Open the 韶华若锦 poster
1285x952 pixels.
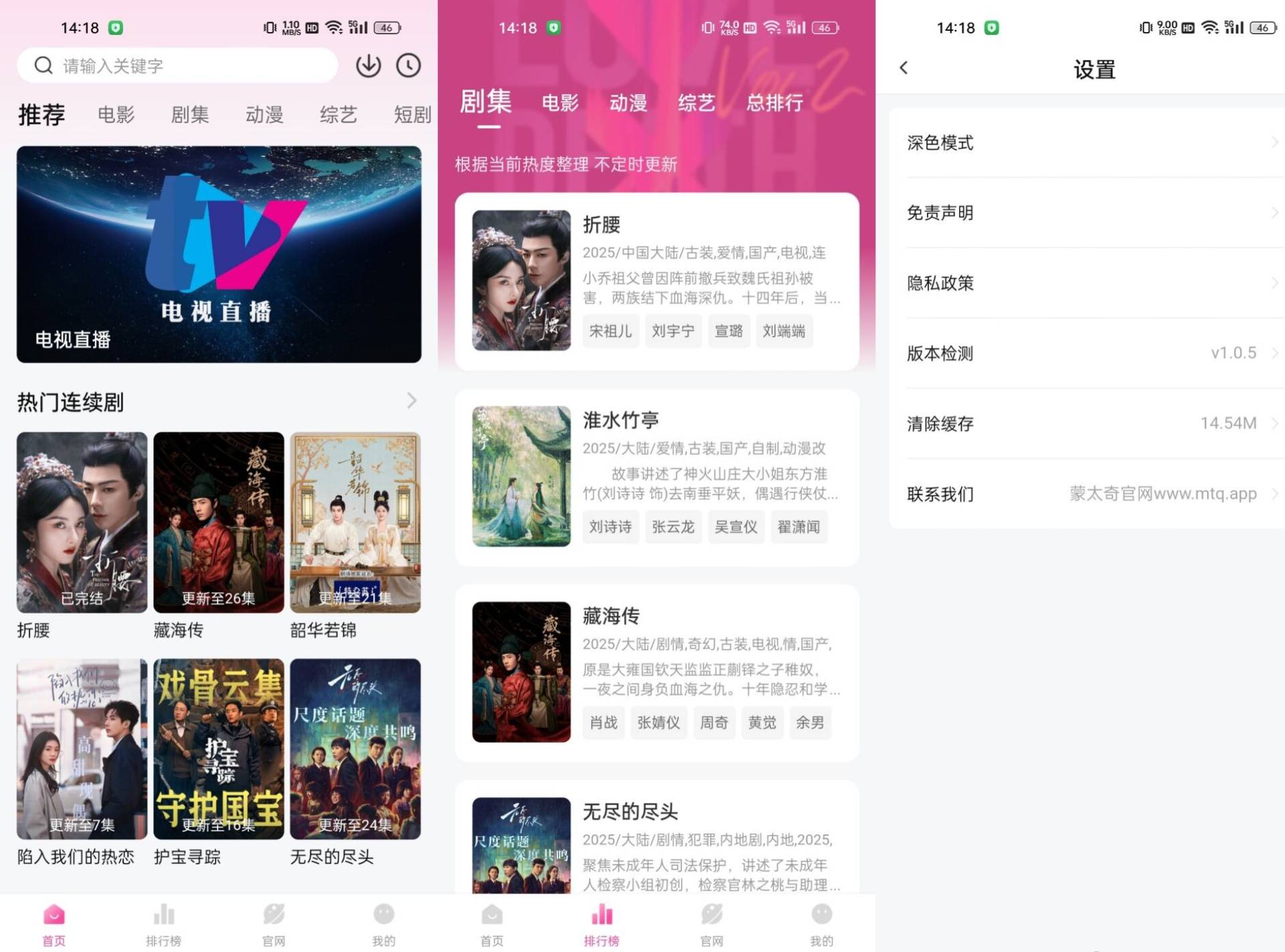pyautogui.click(x=355, y=522)
